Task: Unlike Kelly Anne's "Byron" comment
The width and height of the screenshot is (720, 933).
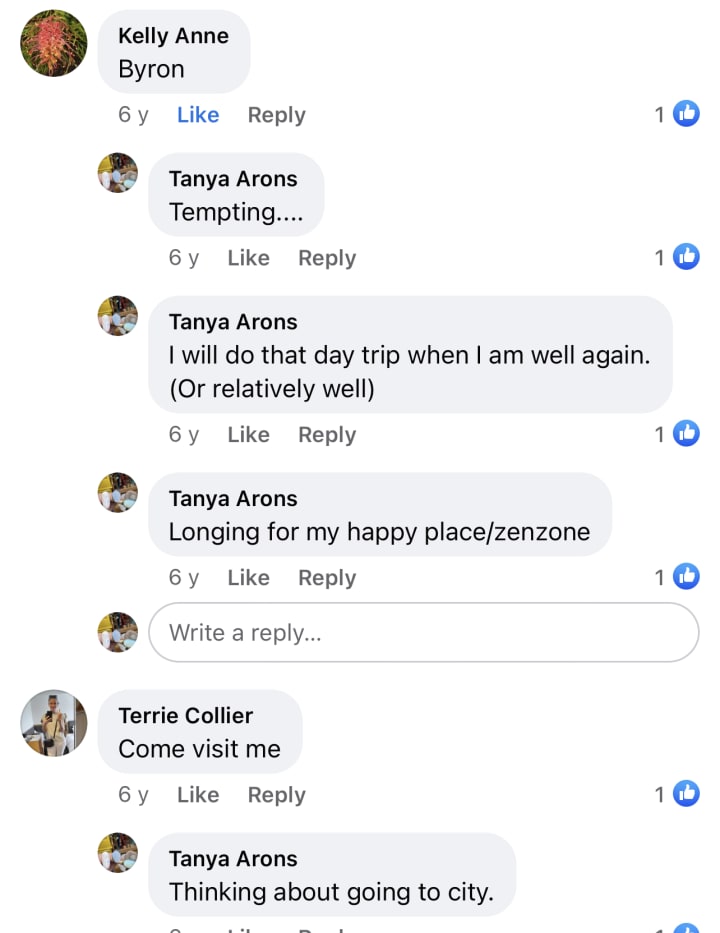Action: tap(197, 115)
